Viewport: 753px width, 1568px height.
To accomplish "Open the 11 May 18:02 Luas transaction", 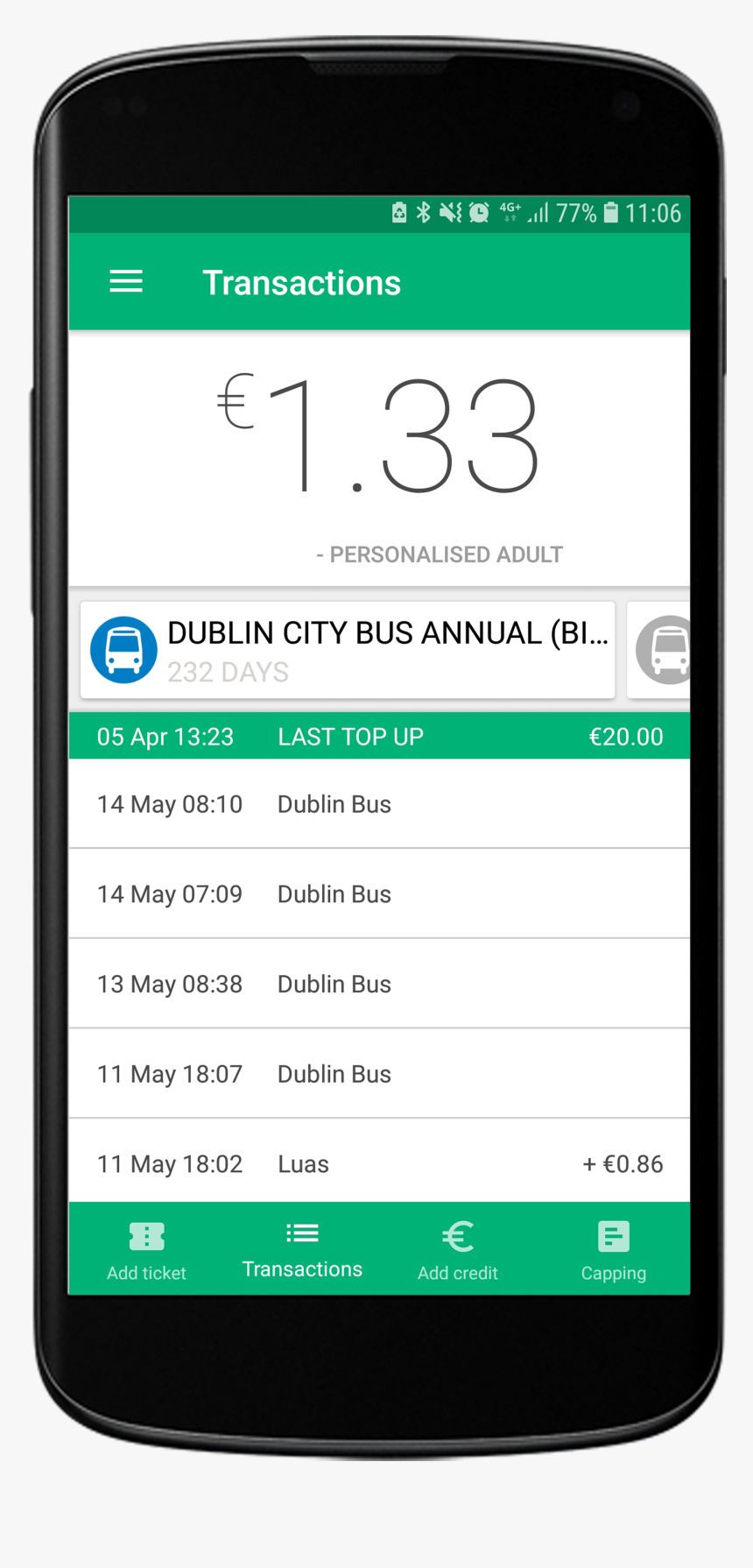I will pyautogui.click(x=378, y=1164).
